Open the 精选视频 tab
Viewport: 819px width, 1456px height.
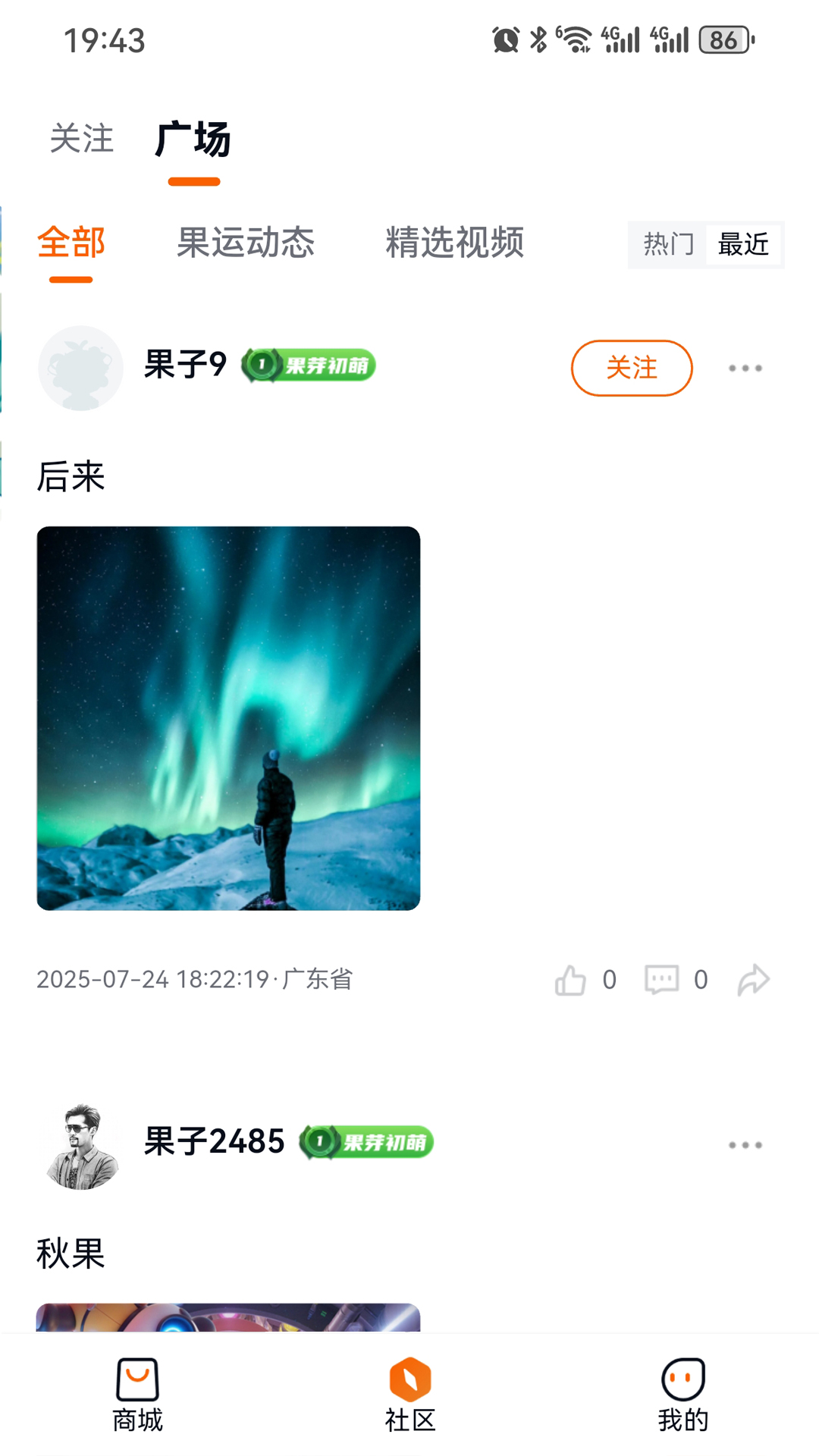(x=455, y=243)
